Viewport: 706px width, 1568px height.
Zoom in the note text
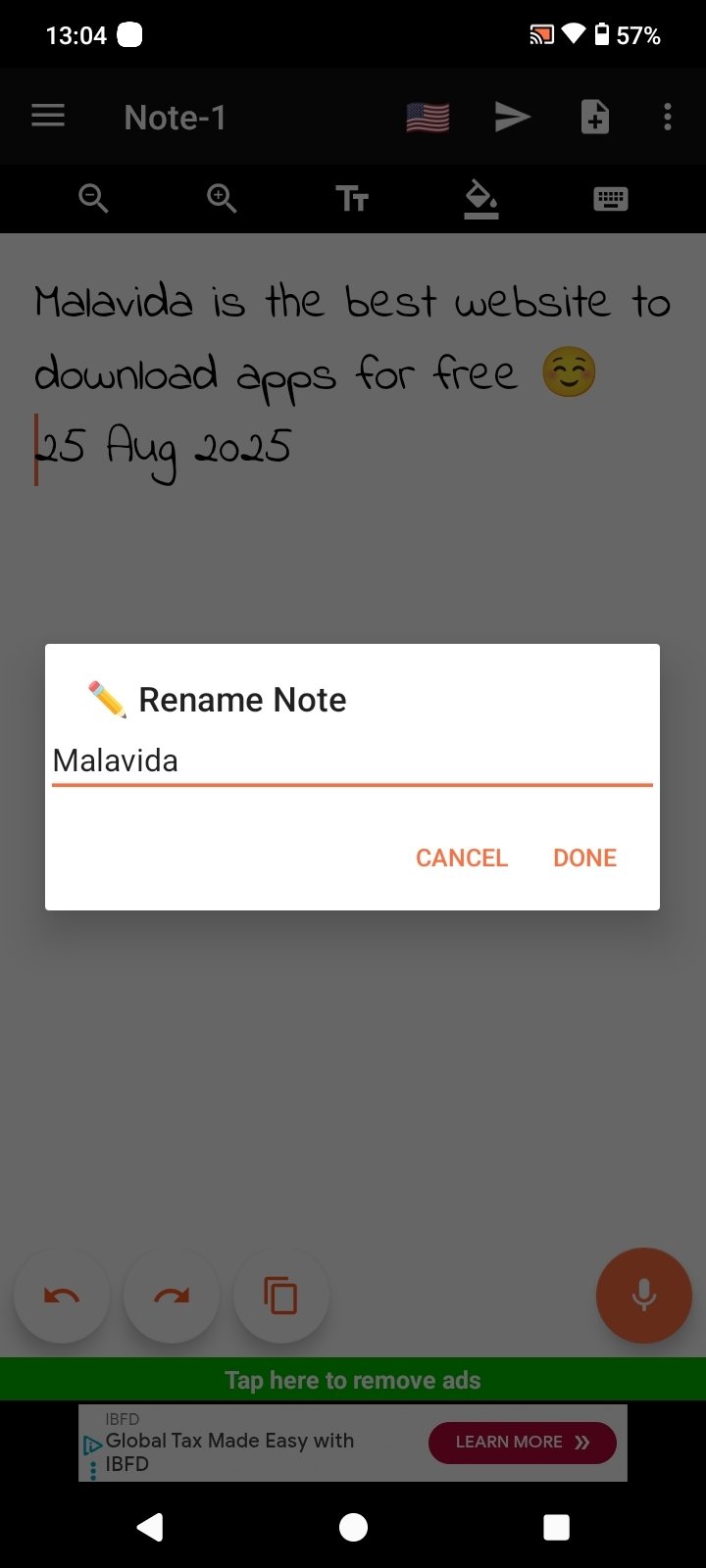[222, 199]
